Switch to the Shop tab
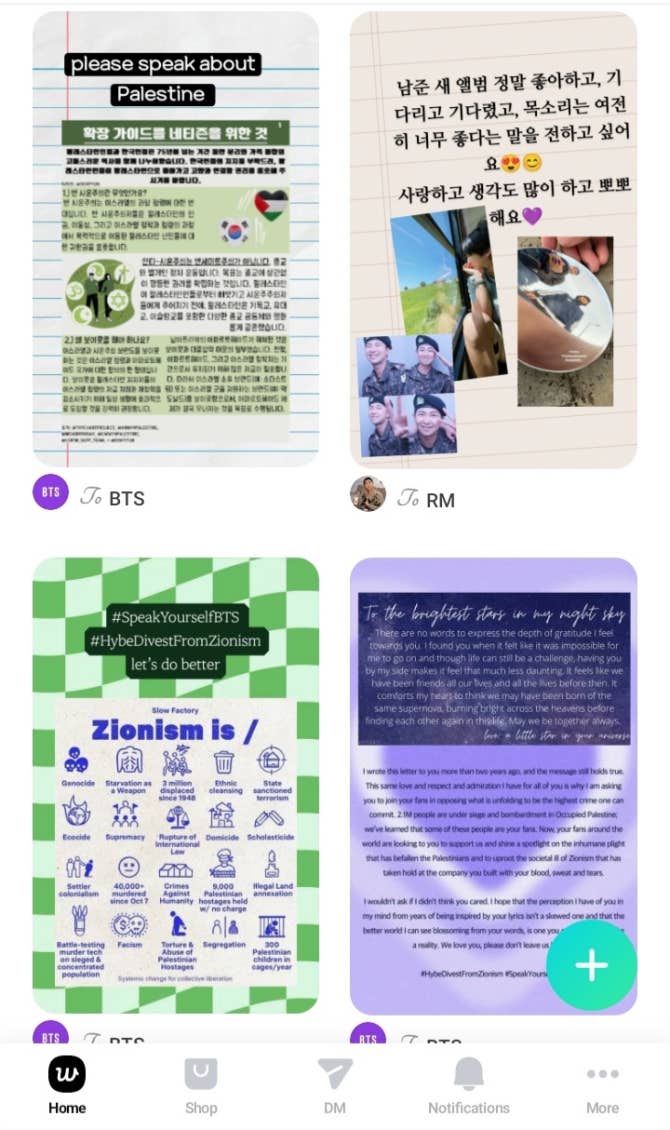 pyautogui.click(x=201, y=1086)
